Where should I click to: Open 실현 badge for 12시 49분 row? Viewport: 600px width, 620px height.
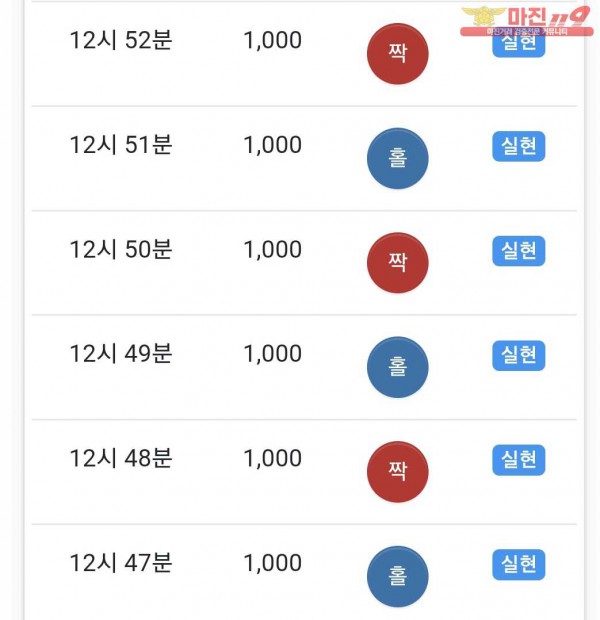coord(518,355)
